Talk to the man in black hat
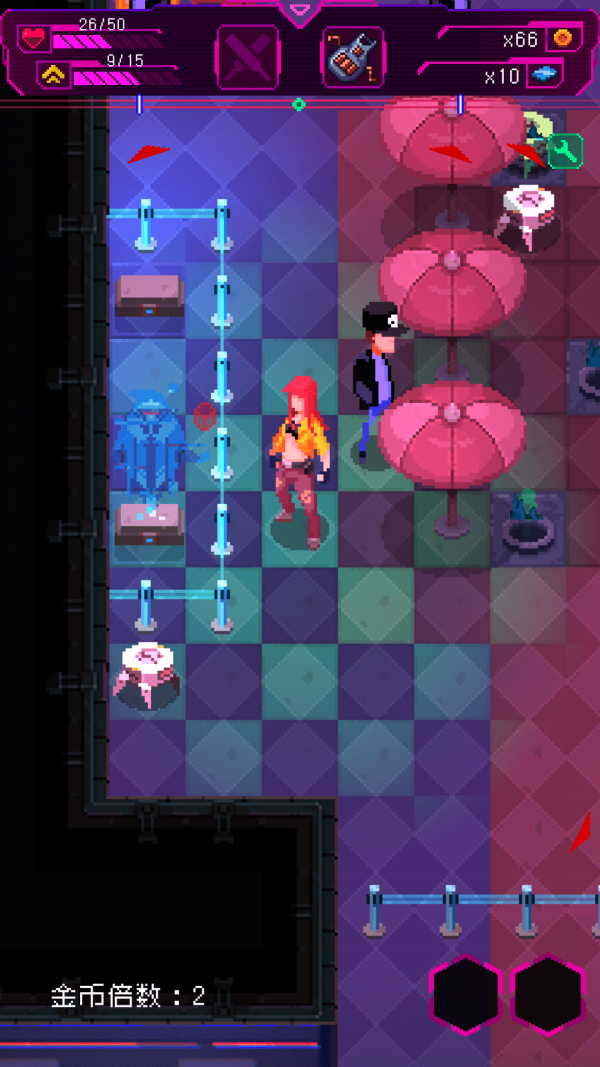This screenshot has height=1067, width=600. pos(378,380)
